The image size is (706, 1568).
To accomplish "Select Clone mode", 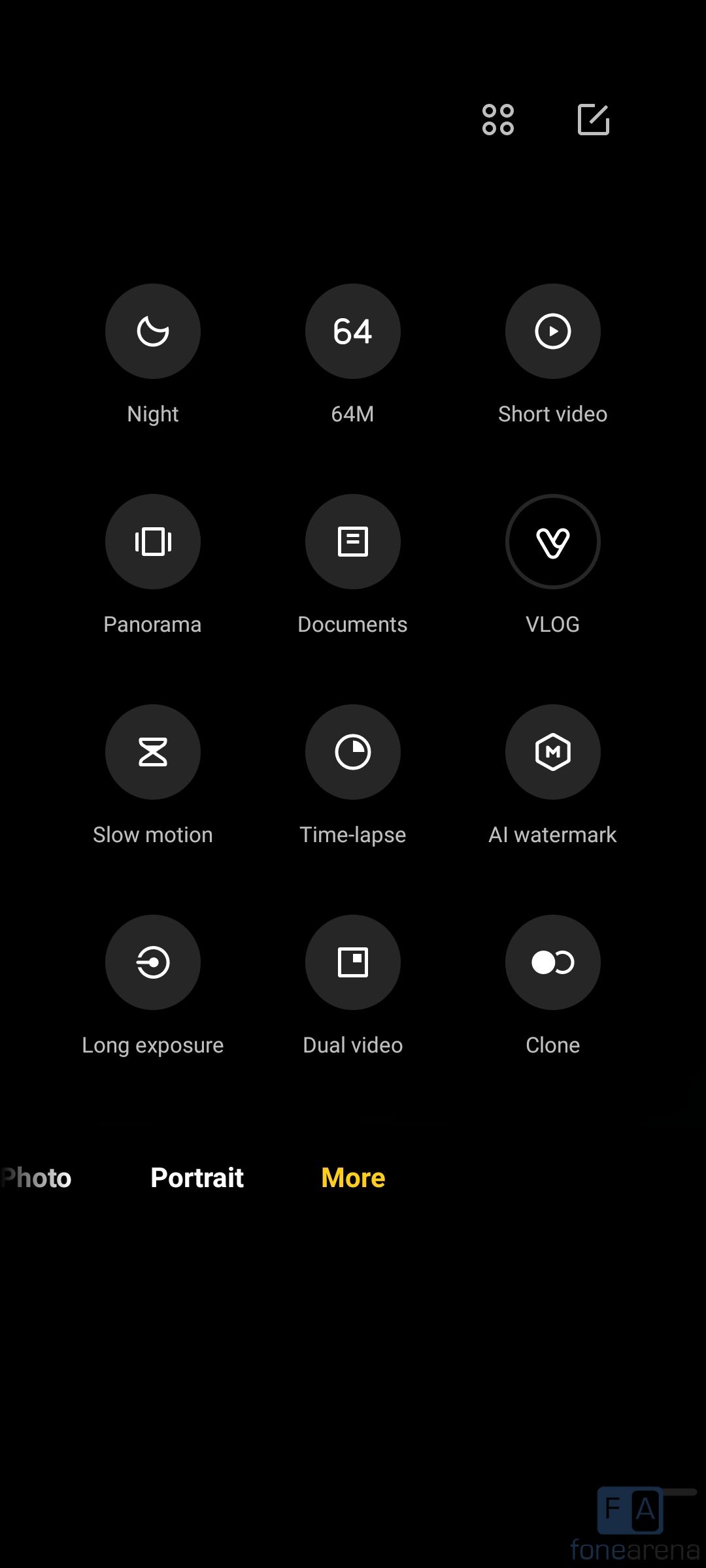I will 553,962.
